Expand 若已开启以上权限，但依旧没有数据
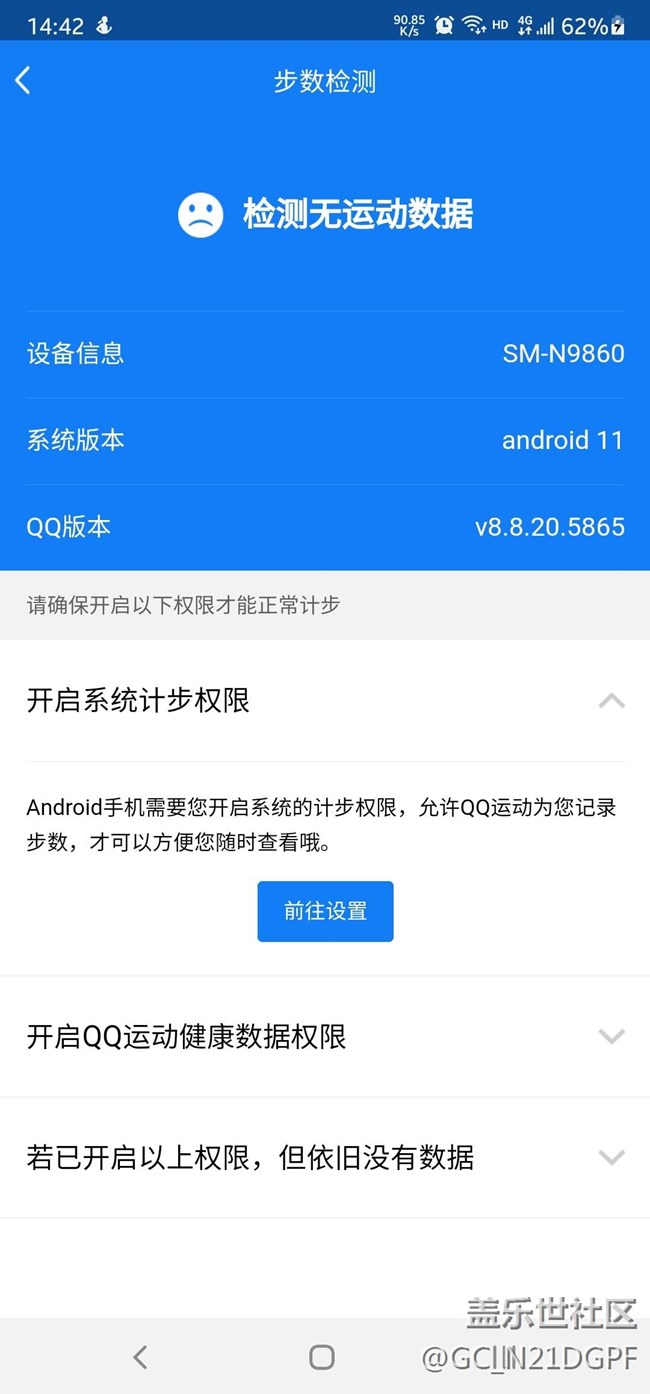Image resolution: width=650 pixels, height=1394 pixels. coord(325,1158)
